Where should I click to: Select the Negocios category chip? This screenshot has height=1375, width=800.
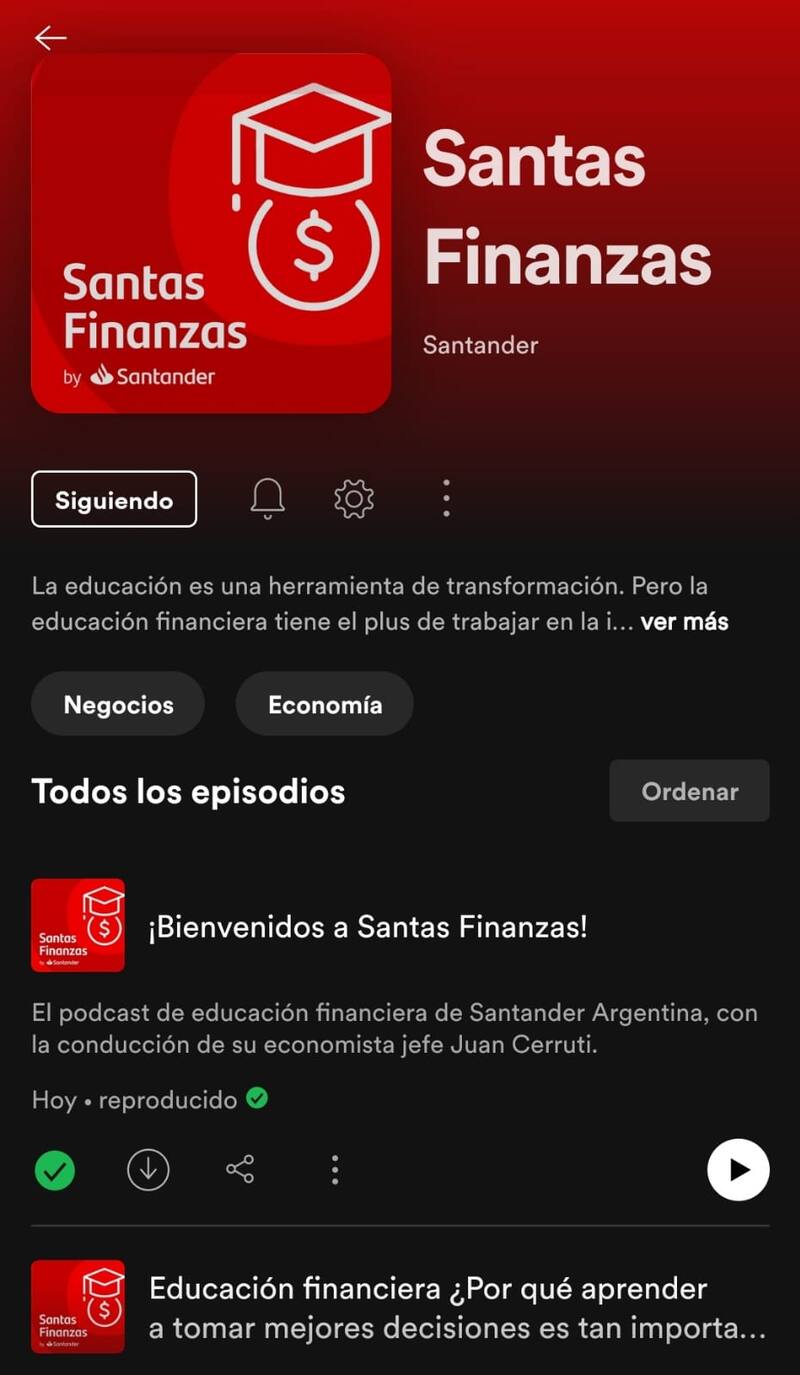point(118,704)
